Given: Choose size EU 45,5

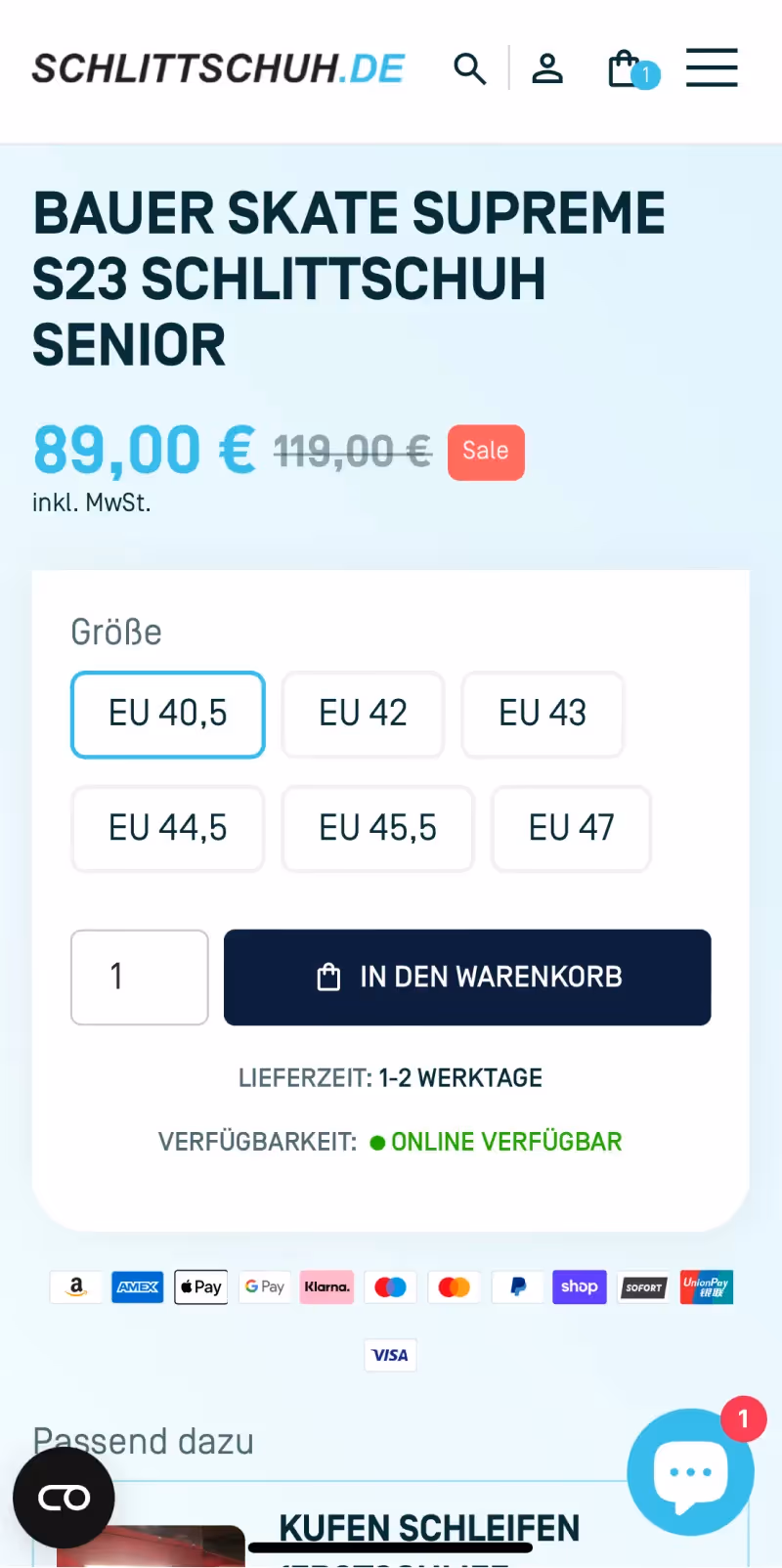Looking at the screenshot, I should [377, 829].
